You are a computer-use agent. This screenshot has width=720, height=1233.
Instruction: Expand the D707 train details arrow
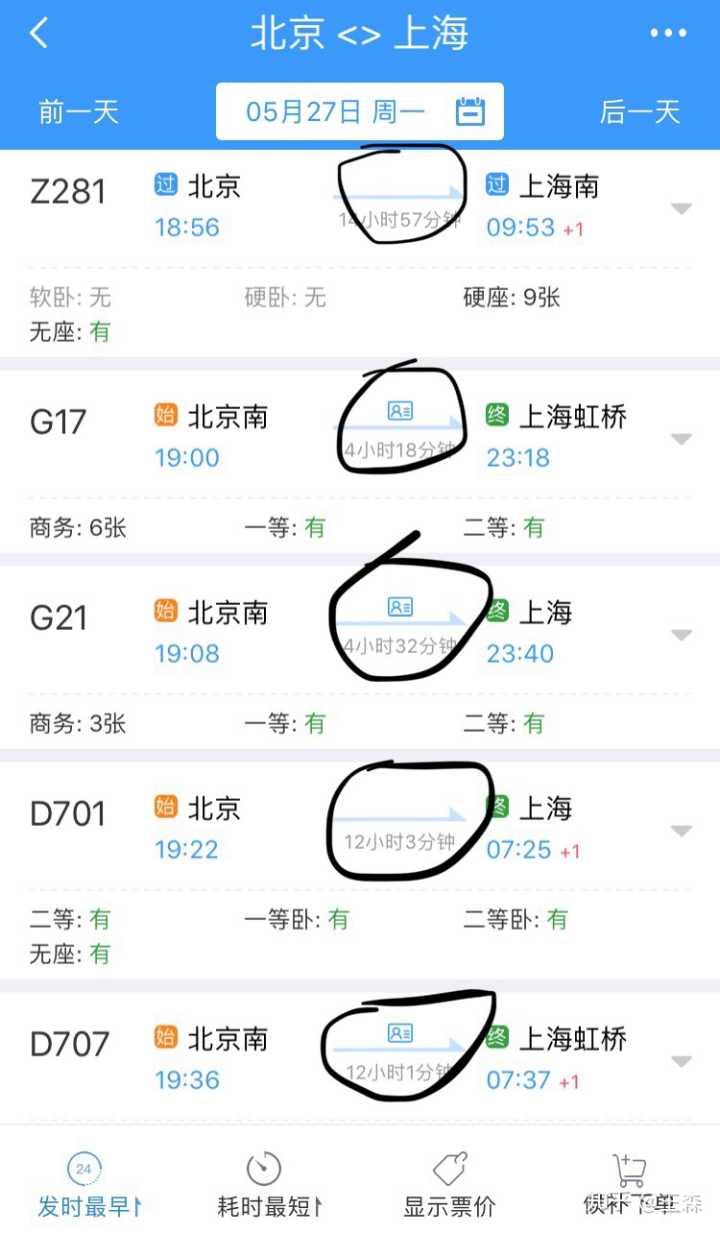pos(681,1061)
